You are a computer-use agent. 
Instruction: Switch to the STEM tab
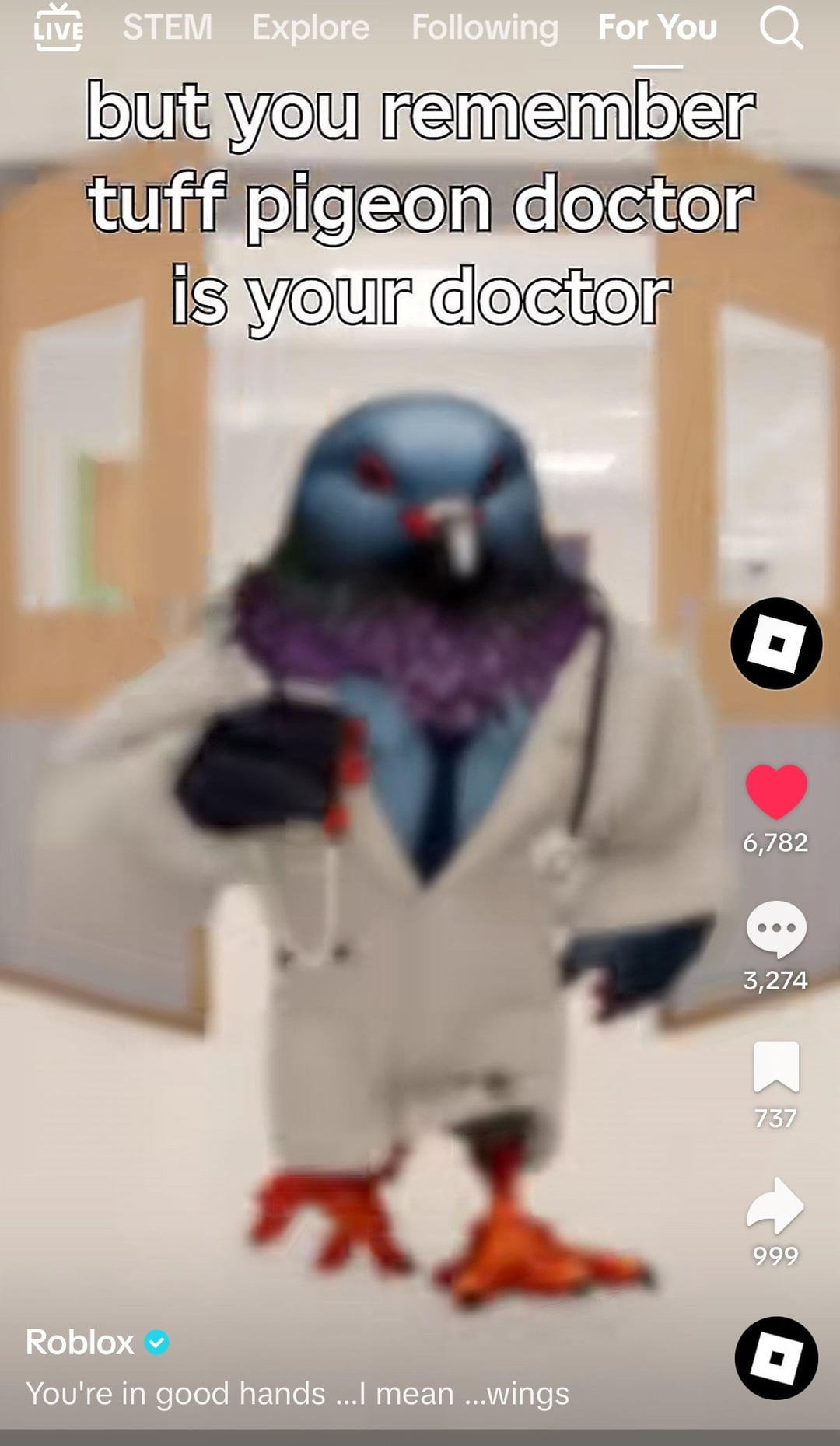point(167,28)
